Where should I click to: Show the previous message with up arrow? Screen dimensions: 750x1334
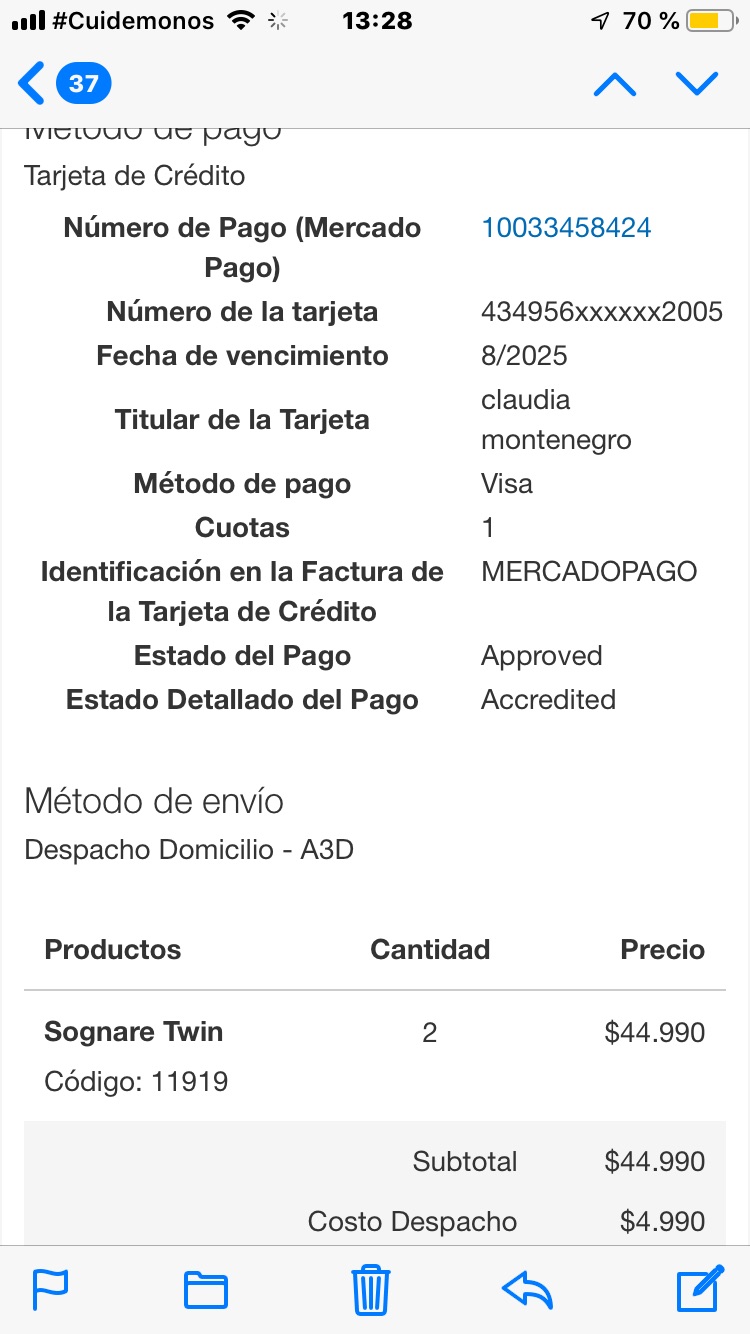614,84
